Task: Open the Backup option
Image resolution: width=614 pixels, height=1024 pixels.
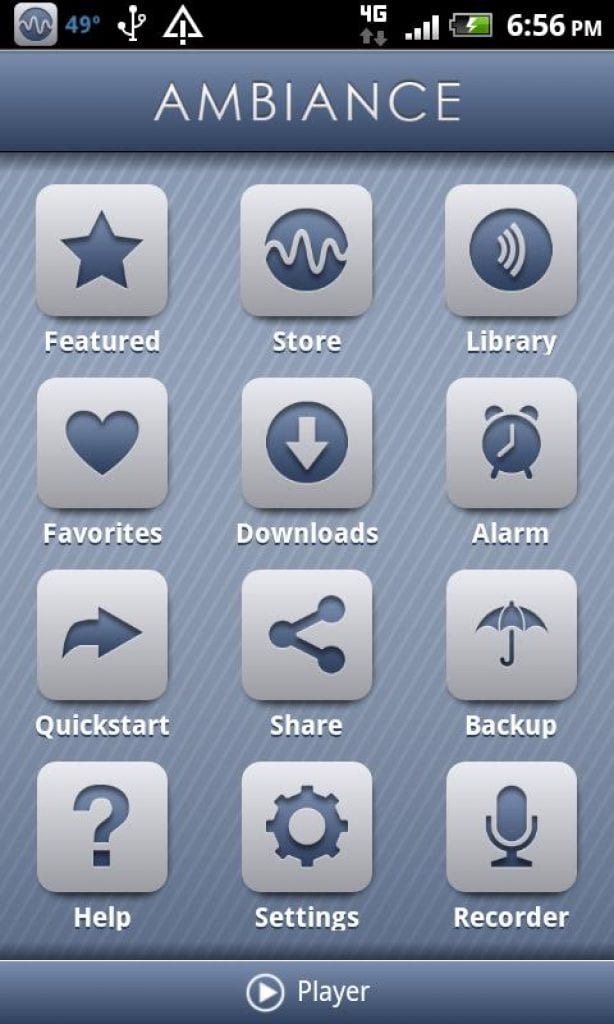Action: coord(510,635)
